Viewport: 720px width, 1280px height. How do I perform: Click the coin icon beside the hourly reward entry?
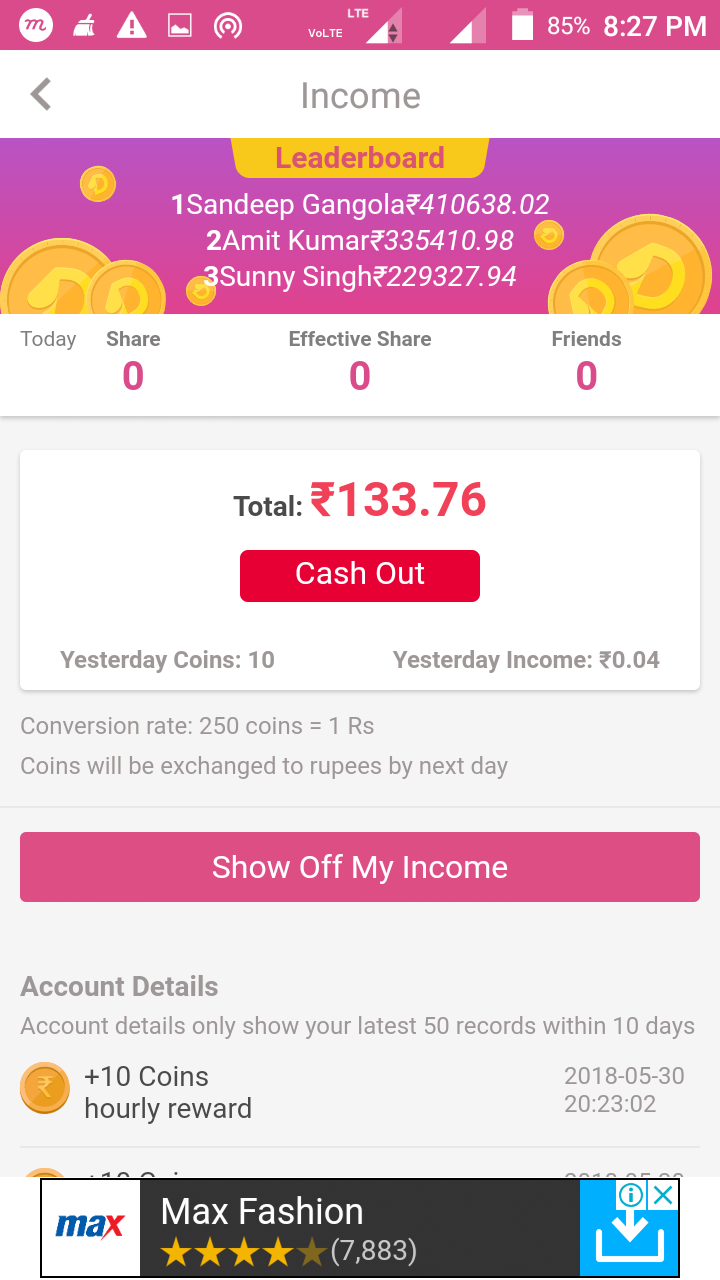pos(44,1087)
